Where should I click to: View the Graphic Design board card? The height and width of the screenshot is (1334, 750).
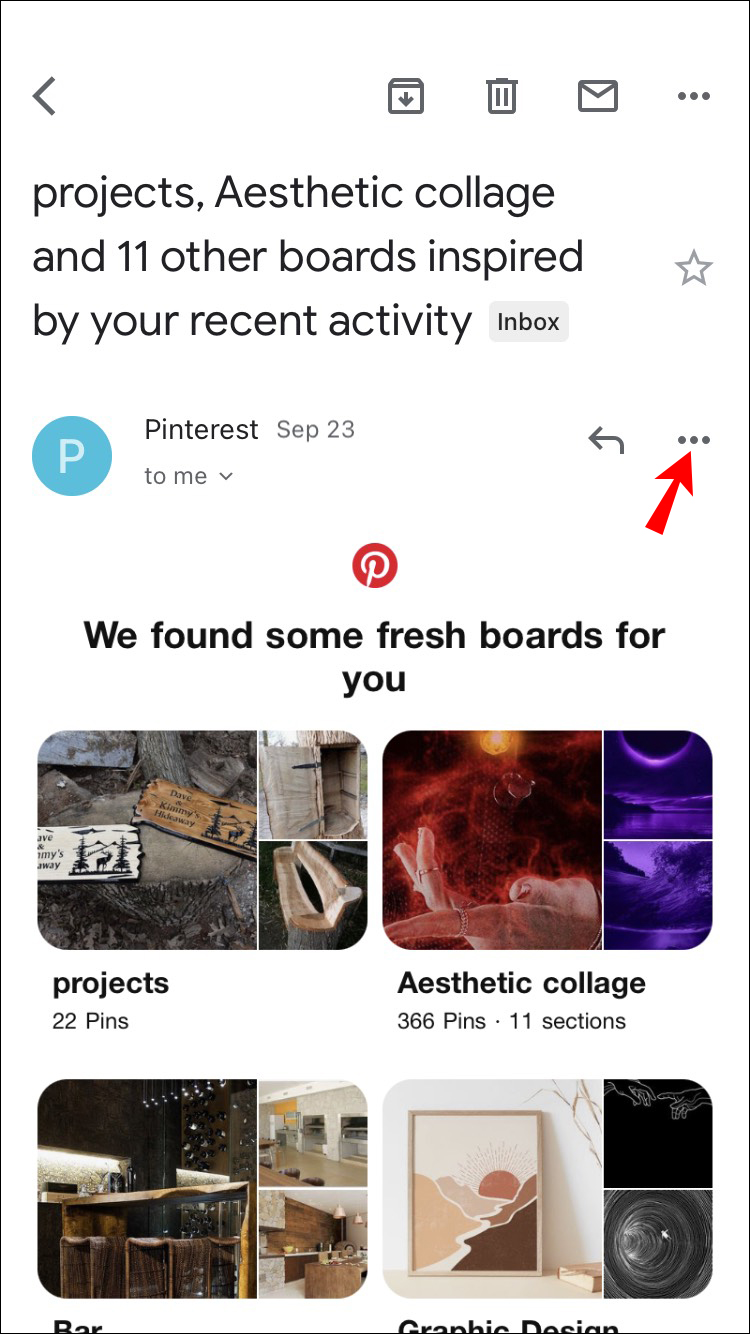click(547, 1188)
